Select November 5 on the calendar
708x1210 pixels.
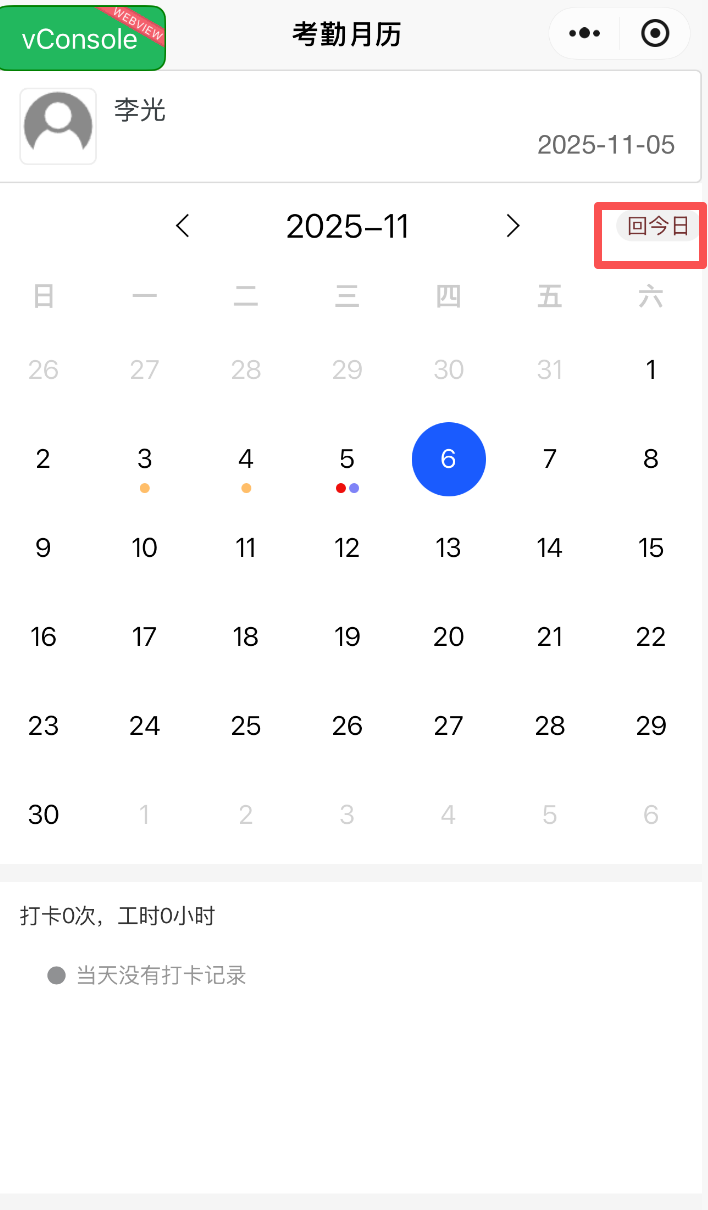[347, 459]
